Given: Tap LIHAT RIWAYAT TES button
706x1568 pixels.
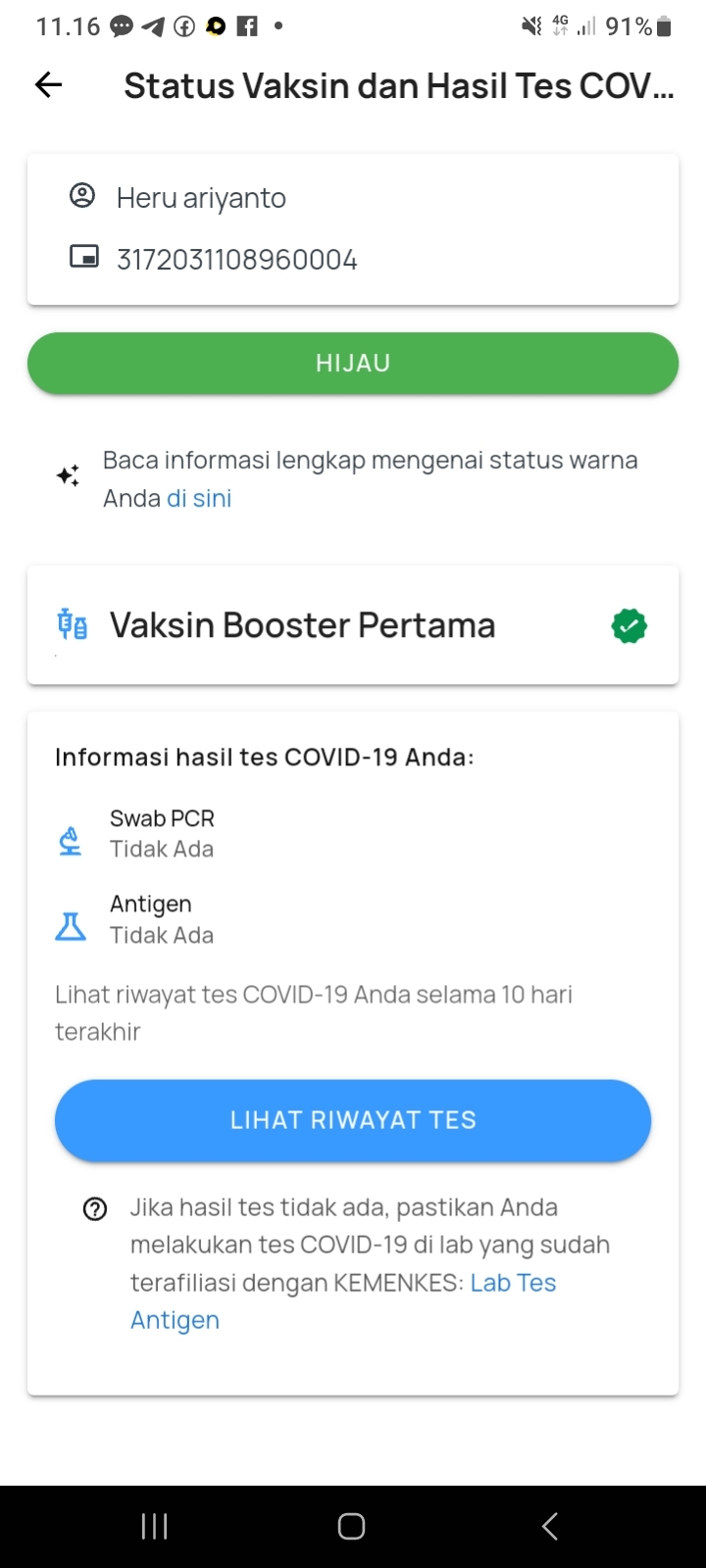Looking at the screenshot, I should [353, 1120].
